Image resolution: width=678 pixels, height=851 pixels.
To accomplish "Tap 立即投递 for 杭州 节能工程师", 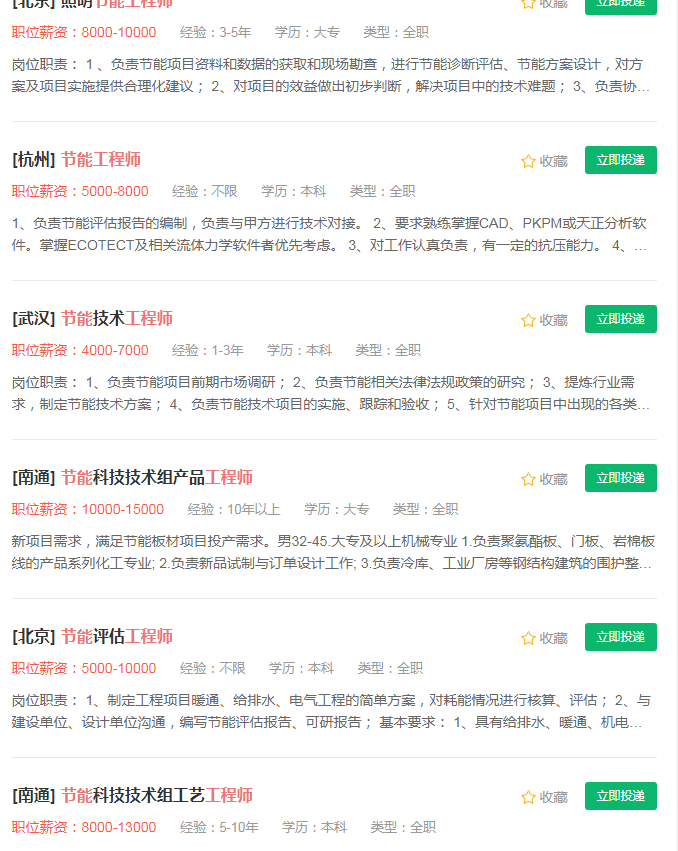I will click(620, 160).
